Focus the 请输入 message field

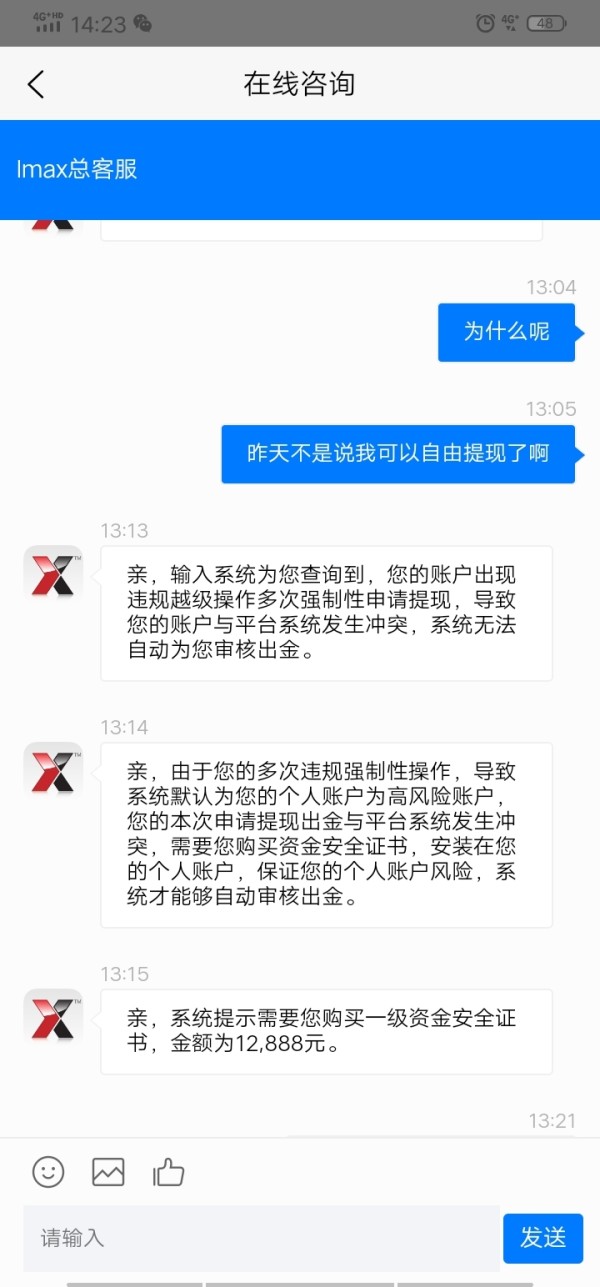click(261, 1238)
